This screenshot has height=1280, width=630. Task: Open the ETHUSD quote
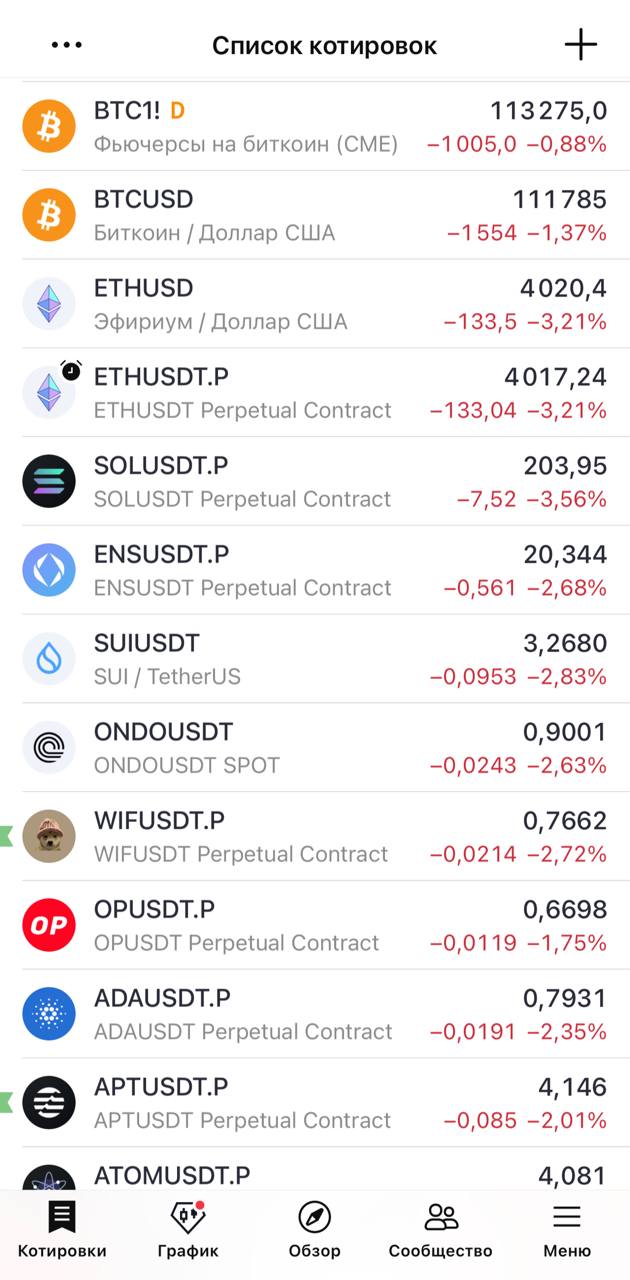(x=315, y=304)
